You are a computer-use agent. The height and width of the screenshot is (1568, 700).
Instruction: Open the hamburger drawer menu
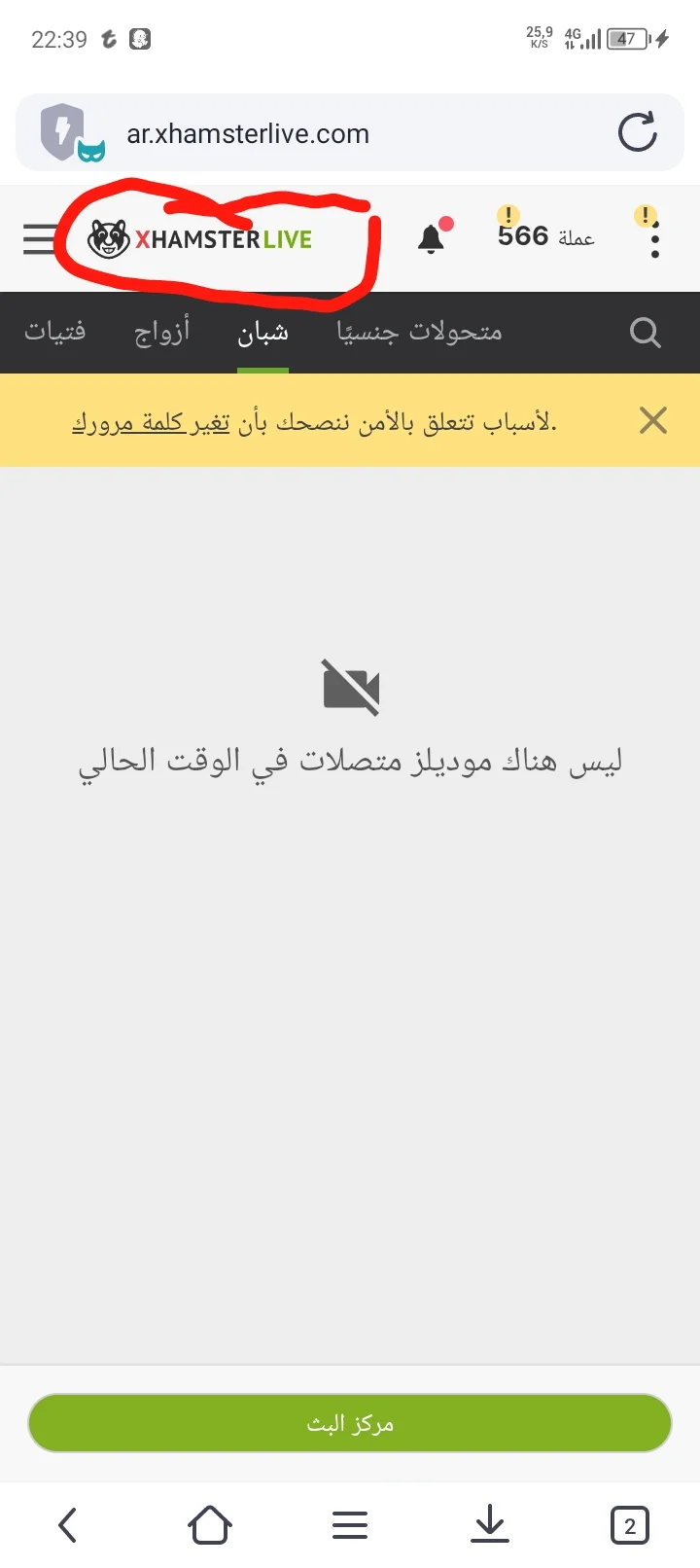(39, 238)
